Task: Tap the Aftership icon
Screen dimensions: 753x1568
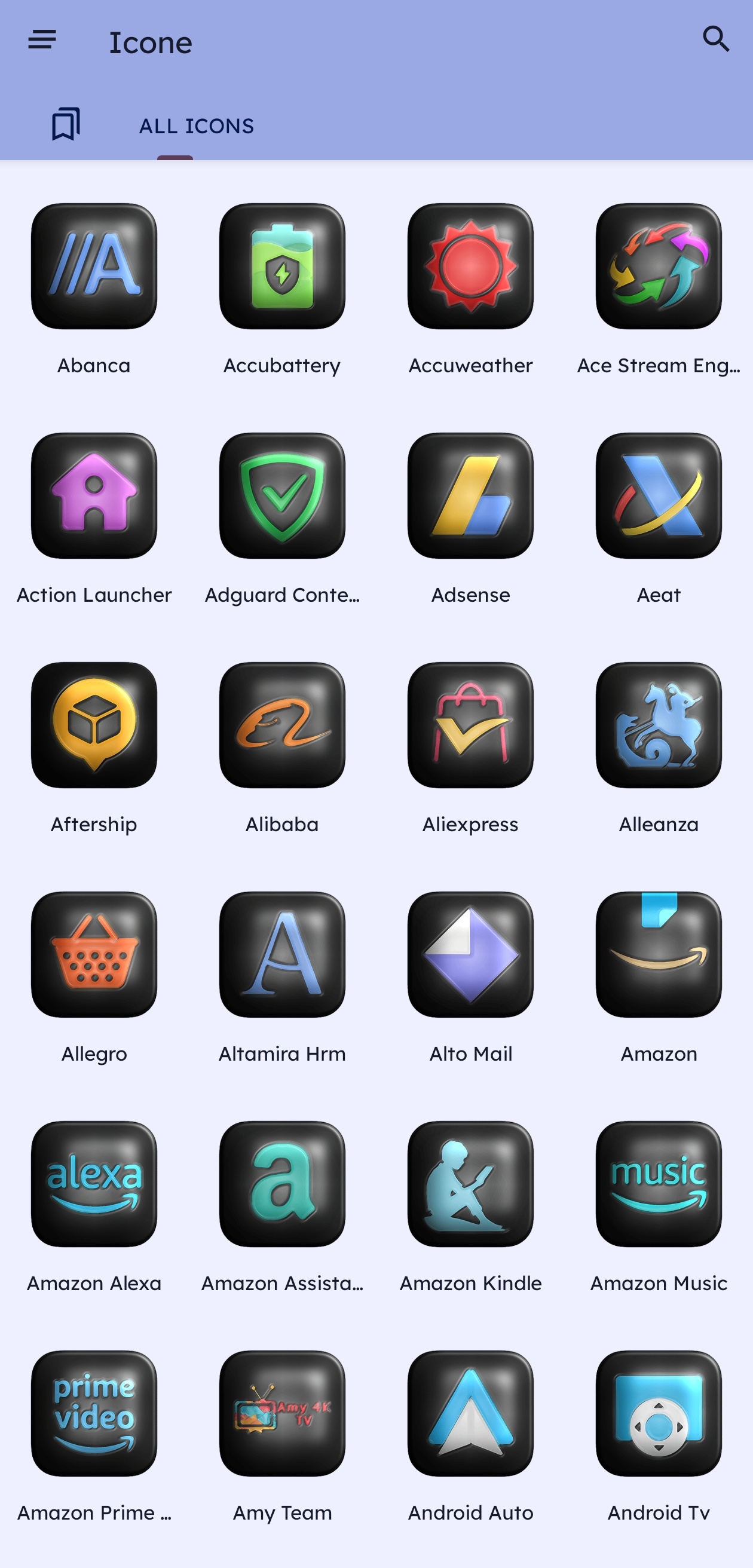Action: click(x=94, y=725)
